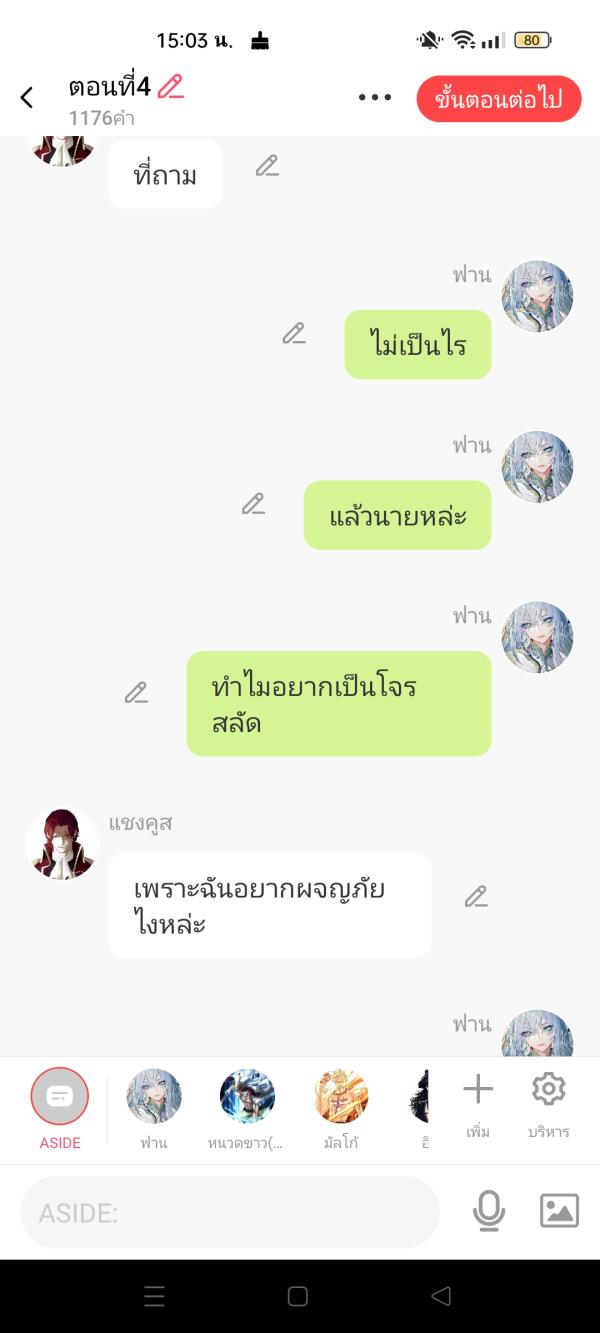The height and width of the screenshot is (1333, 600).
Task: Tap the ขั้นตอนต่อไป button
Action: point(498,99)
